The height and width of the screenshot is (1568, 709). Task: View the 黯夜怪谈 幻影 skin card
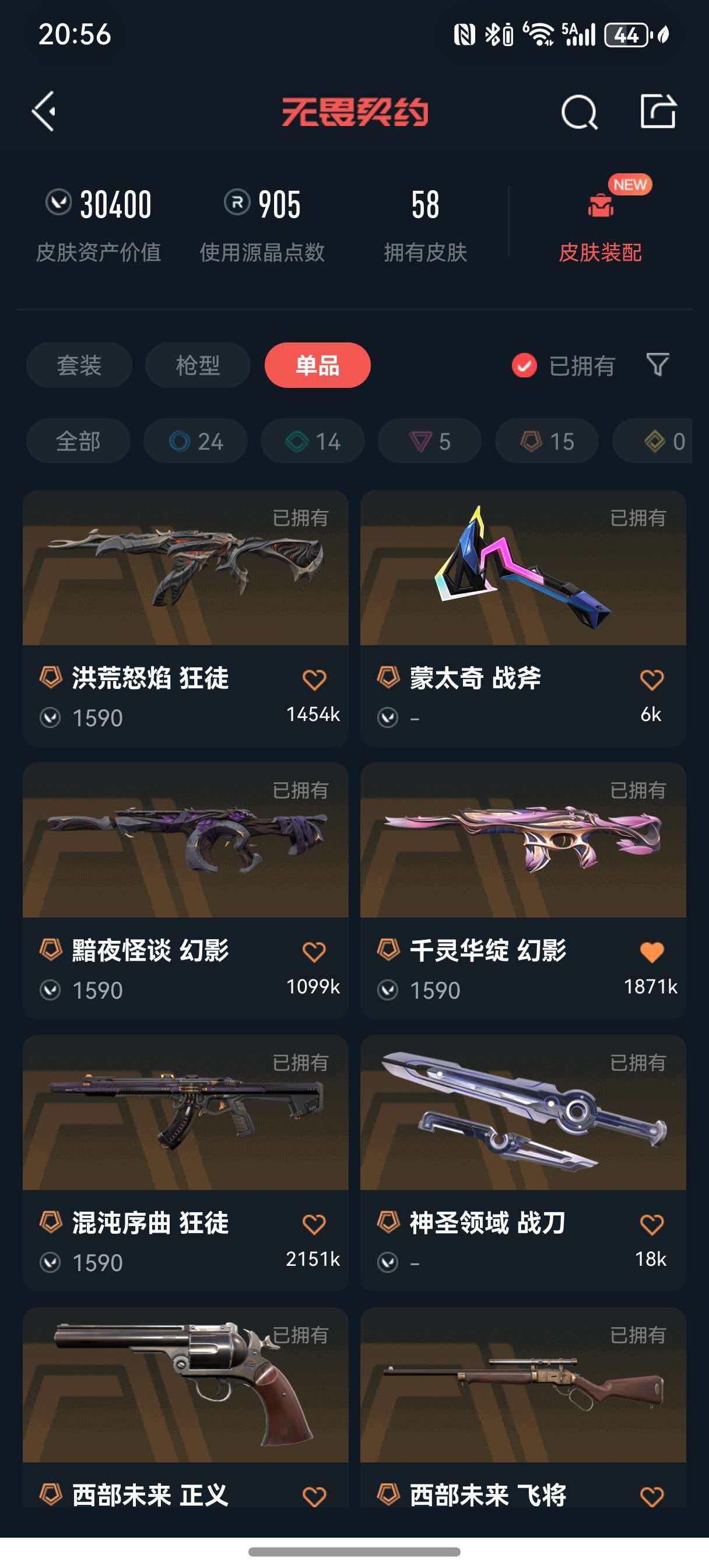point(185,841)
